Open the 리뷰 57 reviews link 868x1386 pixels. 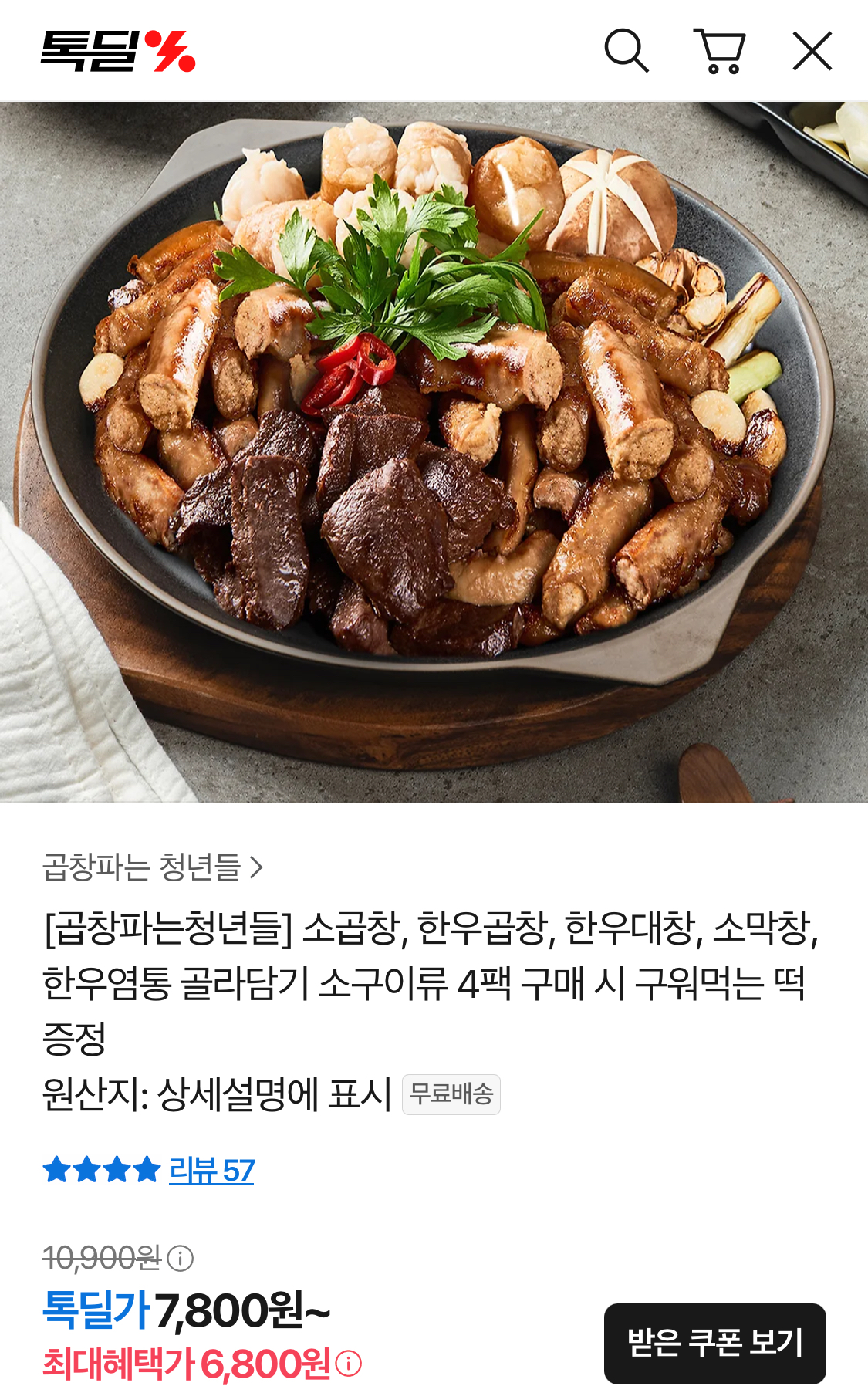click(x=211, y=1170)
